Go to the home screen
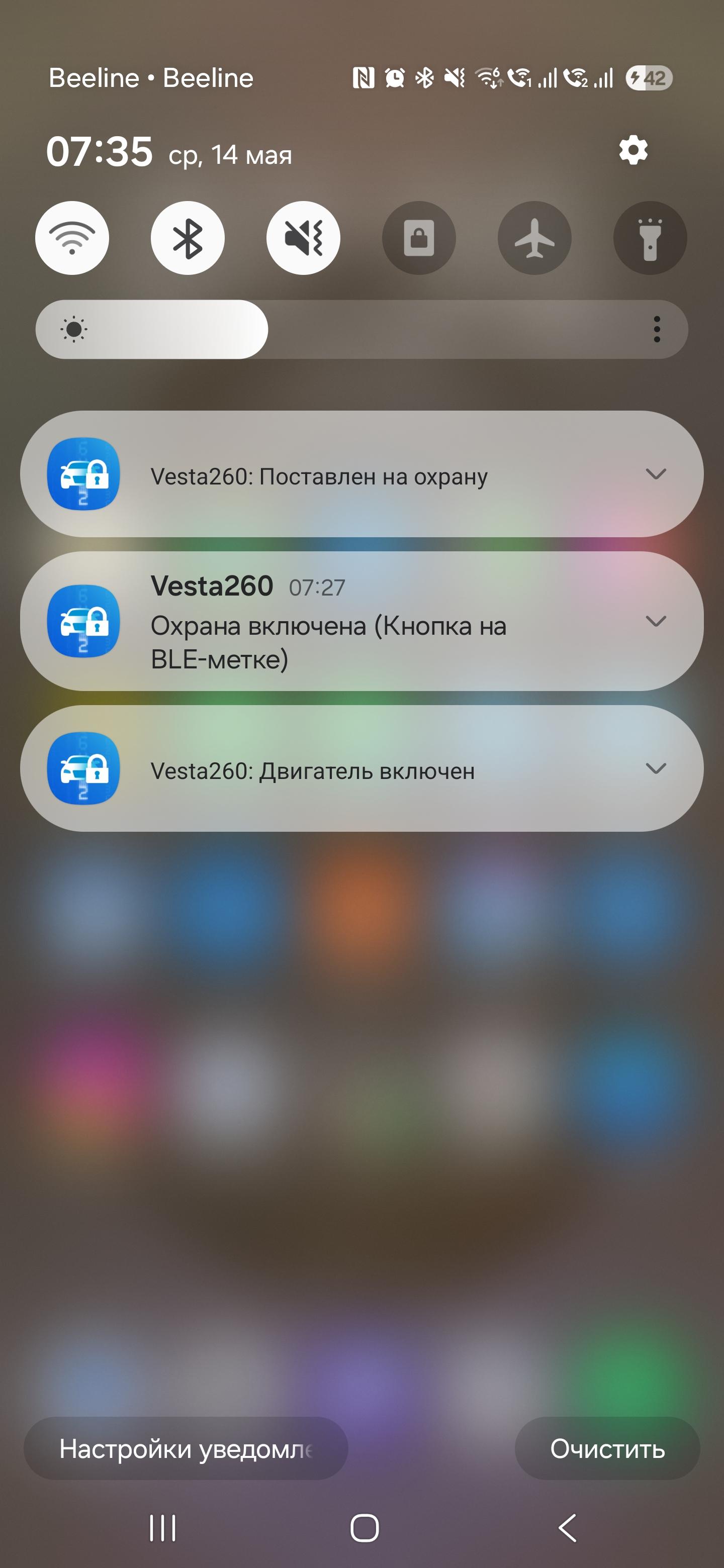 coord(364,1528)
